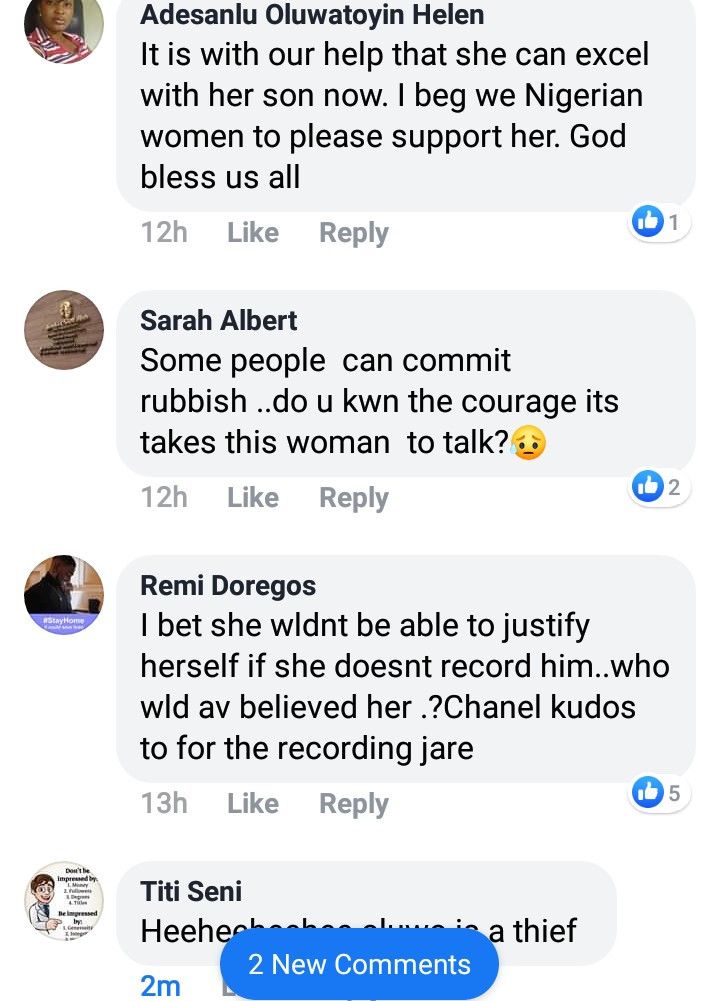
Task: View reactions on Sarah Albert's comment
Action: (x=660, y=487)
